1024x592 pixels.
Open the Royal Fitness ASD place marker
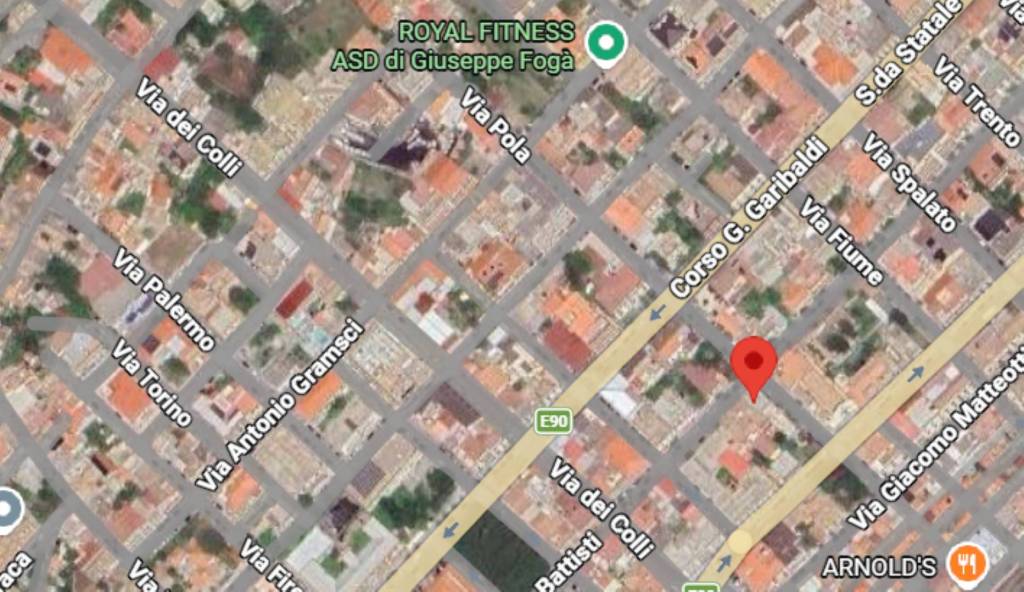(x=605, y=43)
